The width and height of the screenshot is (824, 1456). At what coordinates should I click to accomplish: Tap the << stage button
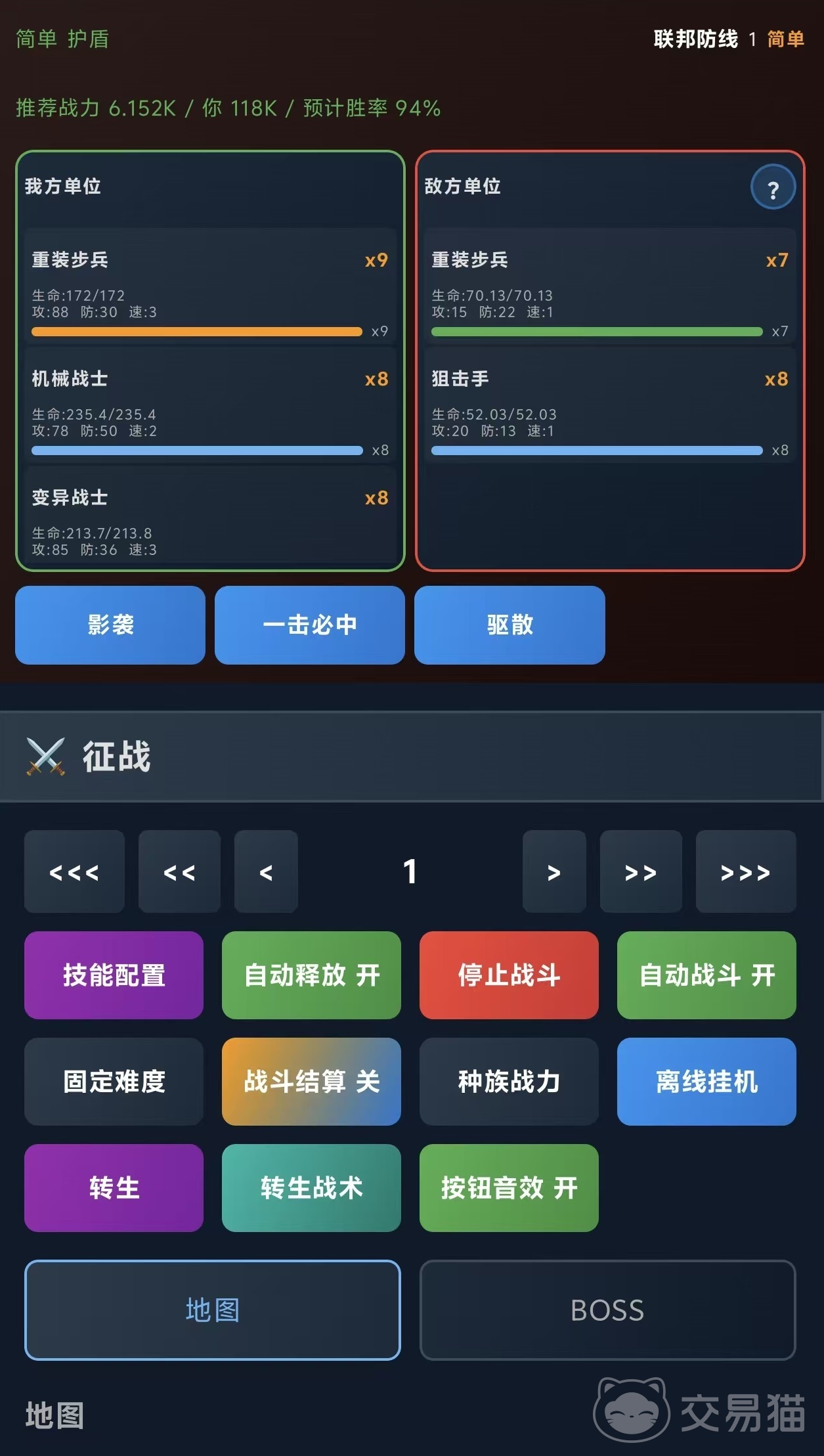click(x=179, y=871)
